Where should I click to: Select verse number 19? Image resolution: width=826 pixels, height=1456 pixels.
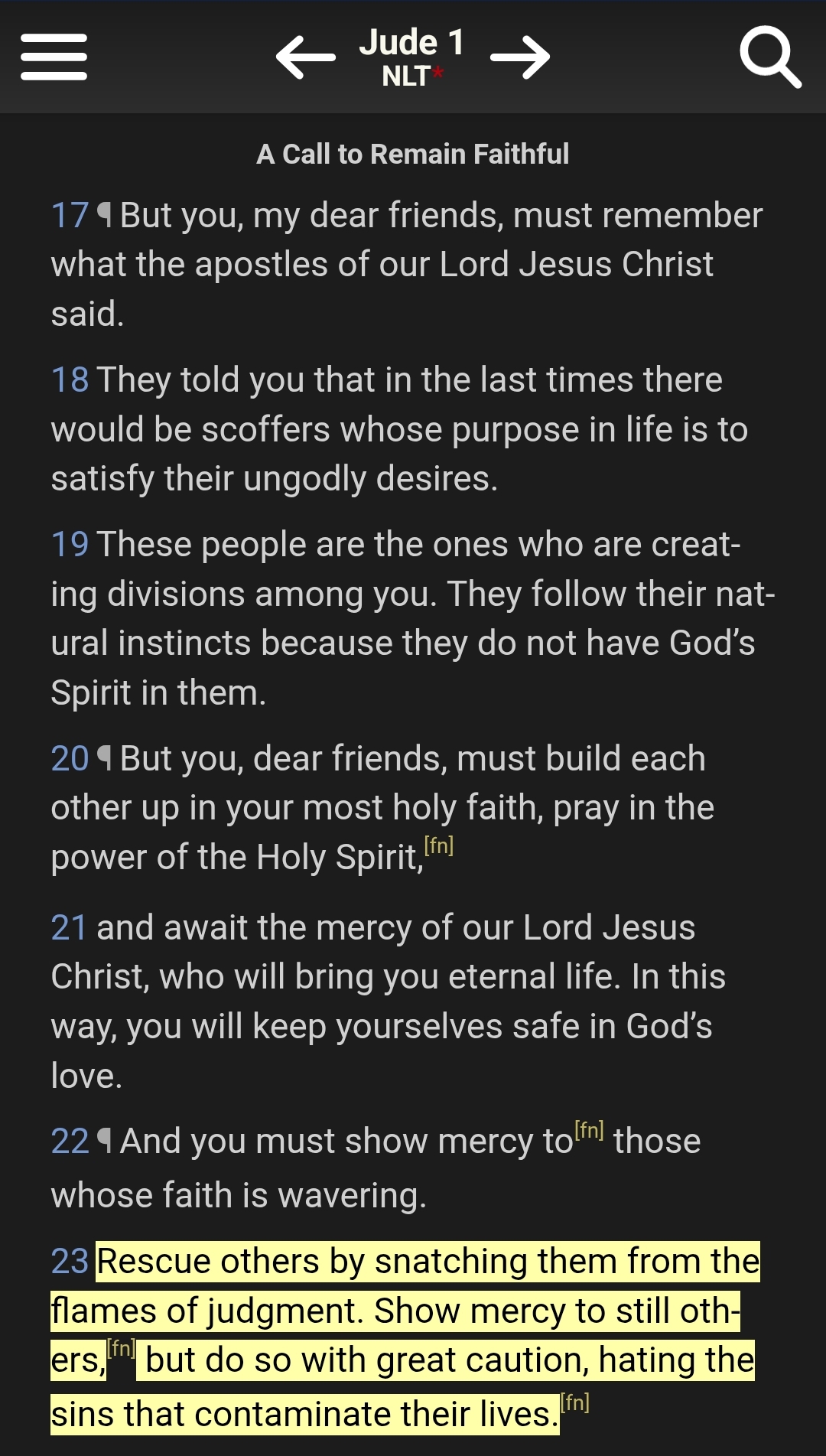click(x=70, y=544)
